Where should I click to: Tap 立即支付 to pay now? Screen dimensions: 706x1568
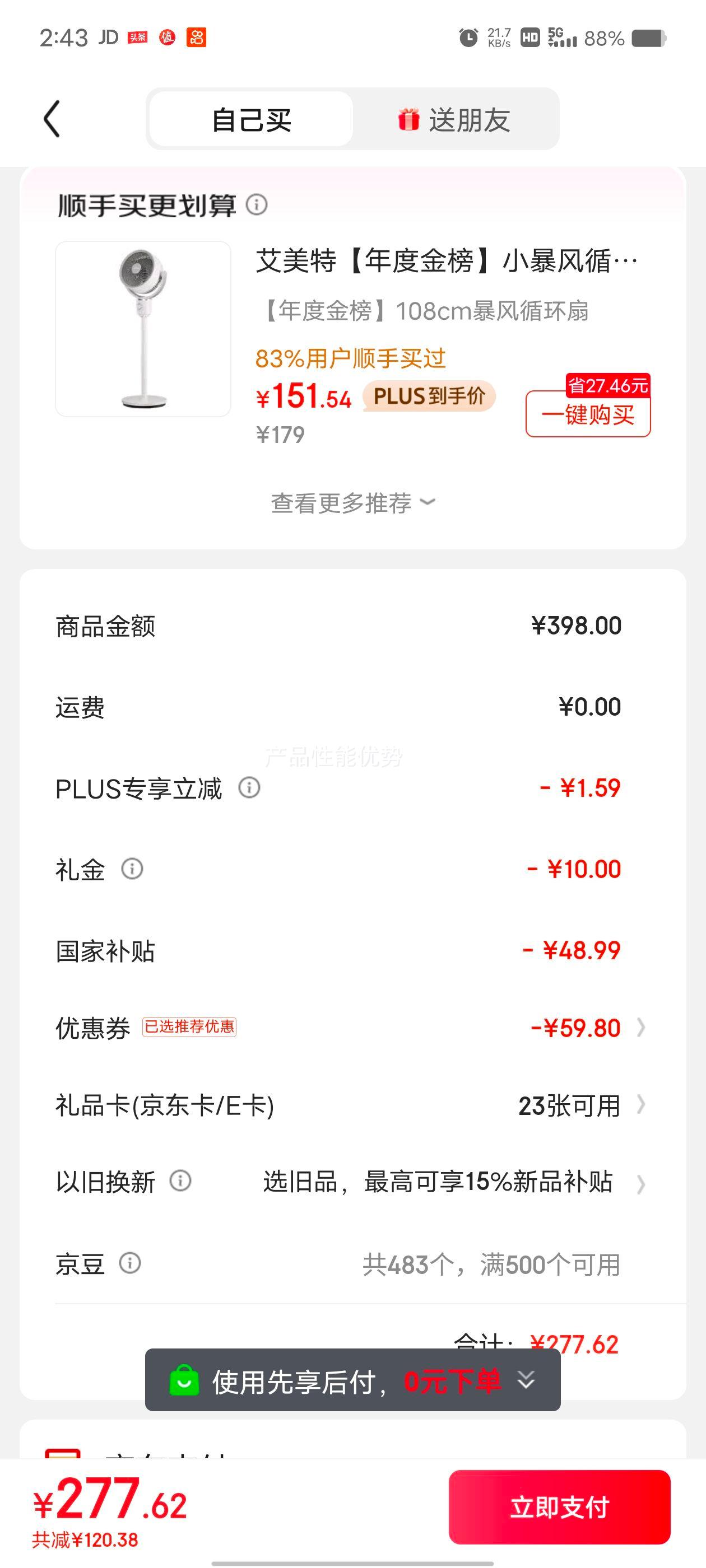pos(559,1507)
